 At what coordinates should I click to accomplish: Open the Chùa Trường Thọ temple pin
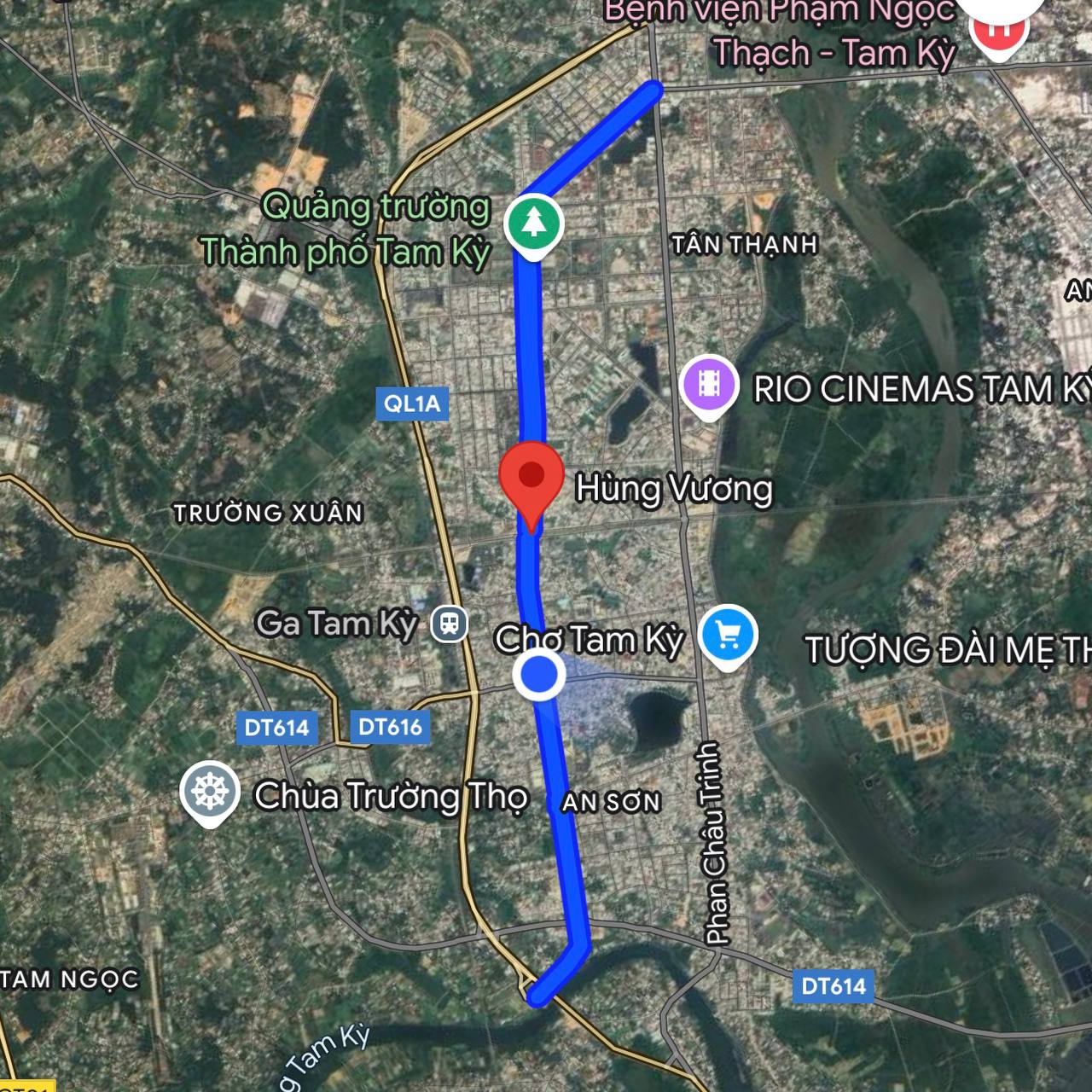pyautogui.click(x=209, y=793)
